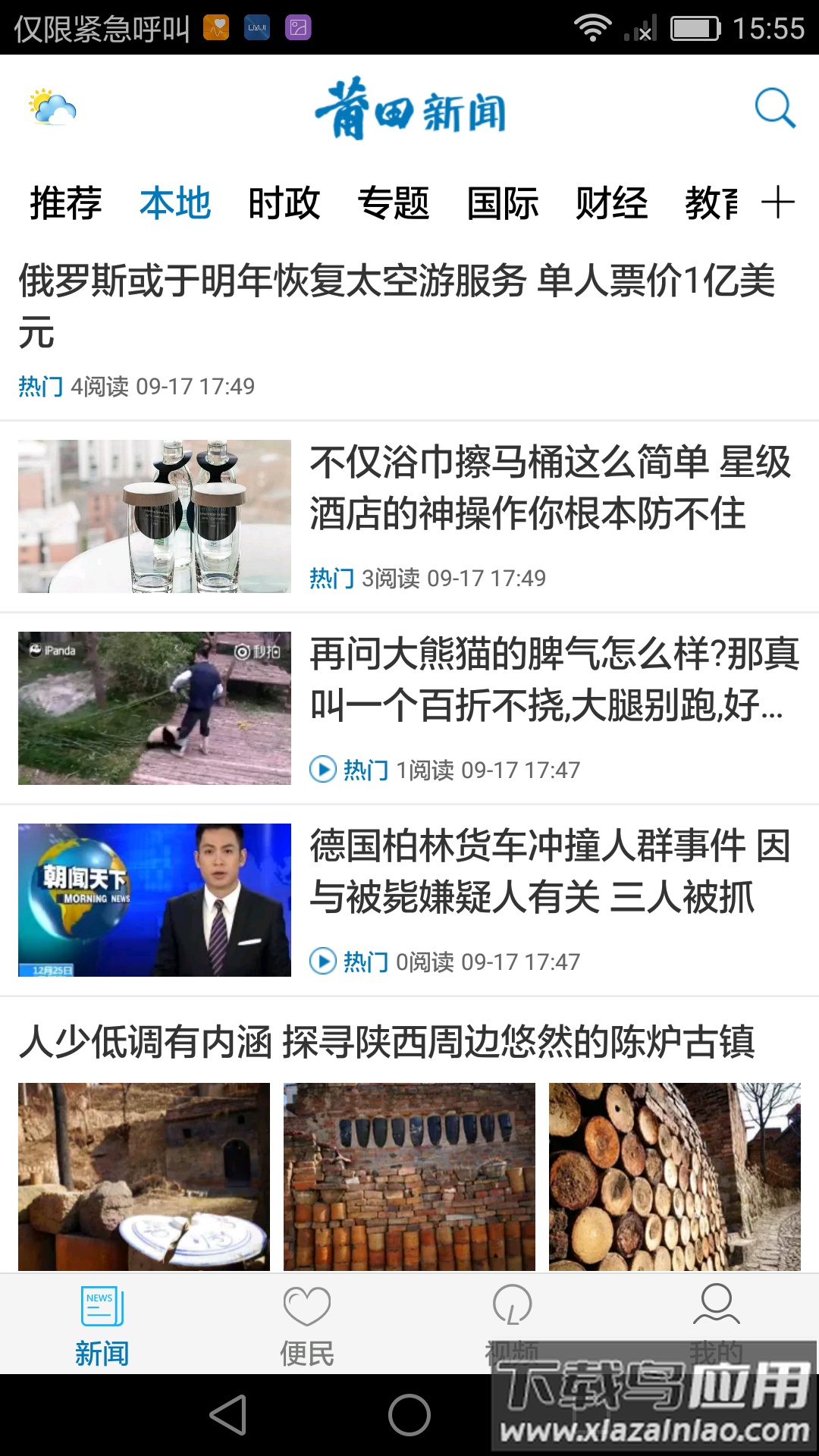The width and height of the screenshot is (819, 1456).
Task: Go back with the system back button
Action: (227, 1415)
